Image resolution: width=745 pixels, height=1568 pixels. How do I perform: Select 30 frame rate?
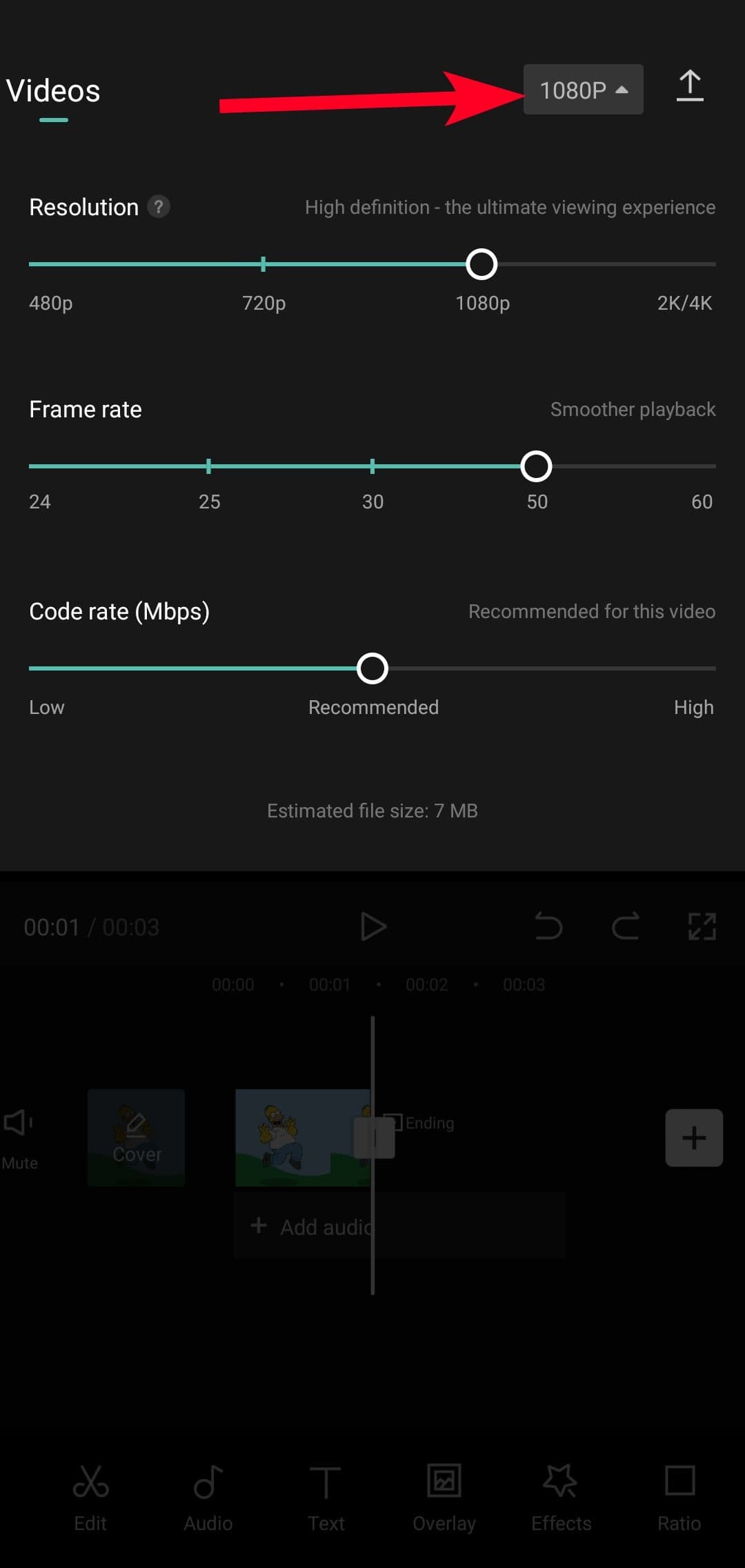pyautogui.click(x=372, y=466)
